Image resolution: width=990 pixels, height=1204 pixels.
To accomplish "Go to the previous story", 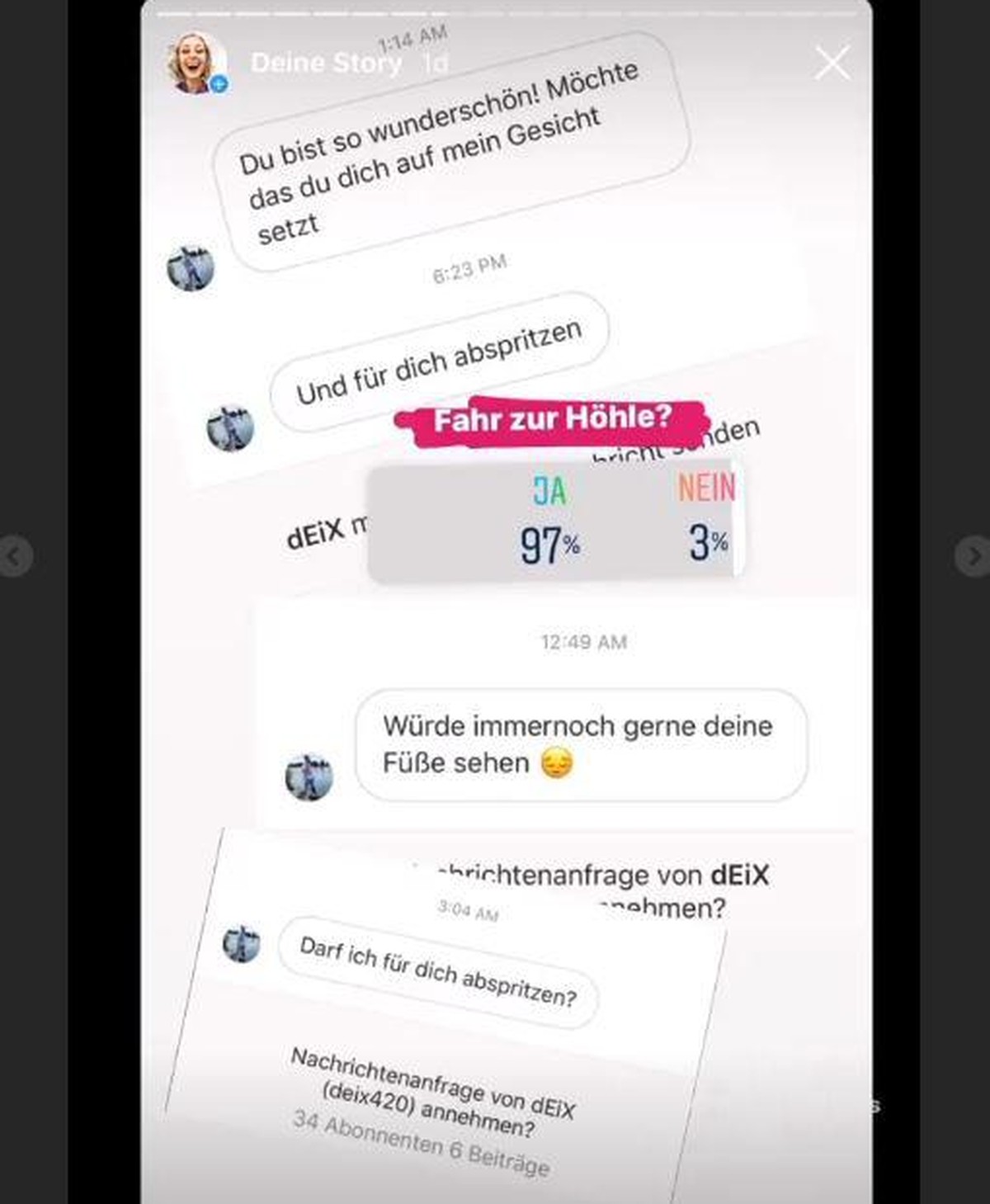I will (14, 556).
